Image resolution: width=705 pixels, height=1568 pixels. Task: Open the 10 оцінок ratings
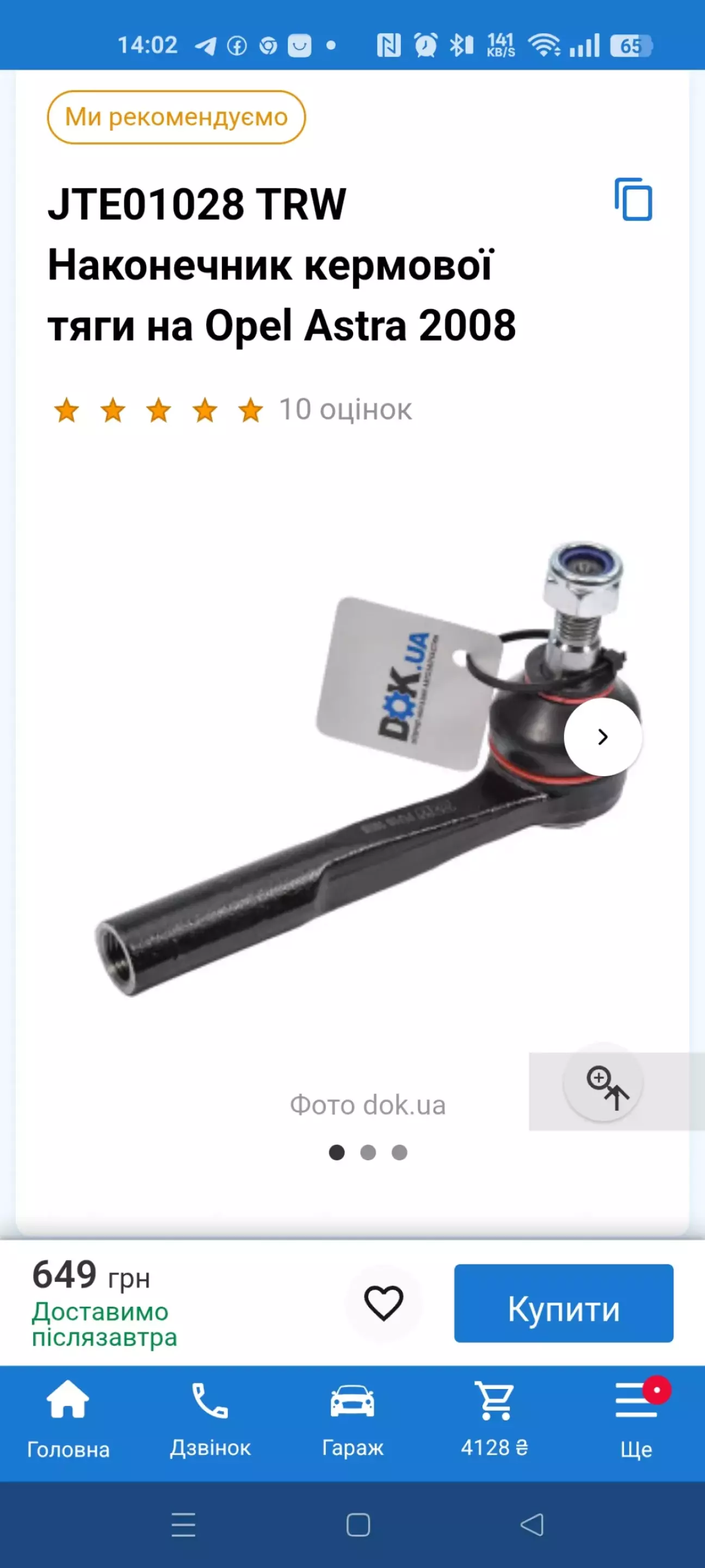pyautogui.click(x=345, y=410)
